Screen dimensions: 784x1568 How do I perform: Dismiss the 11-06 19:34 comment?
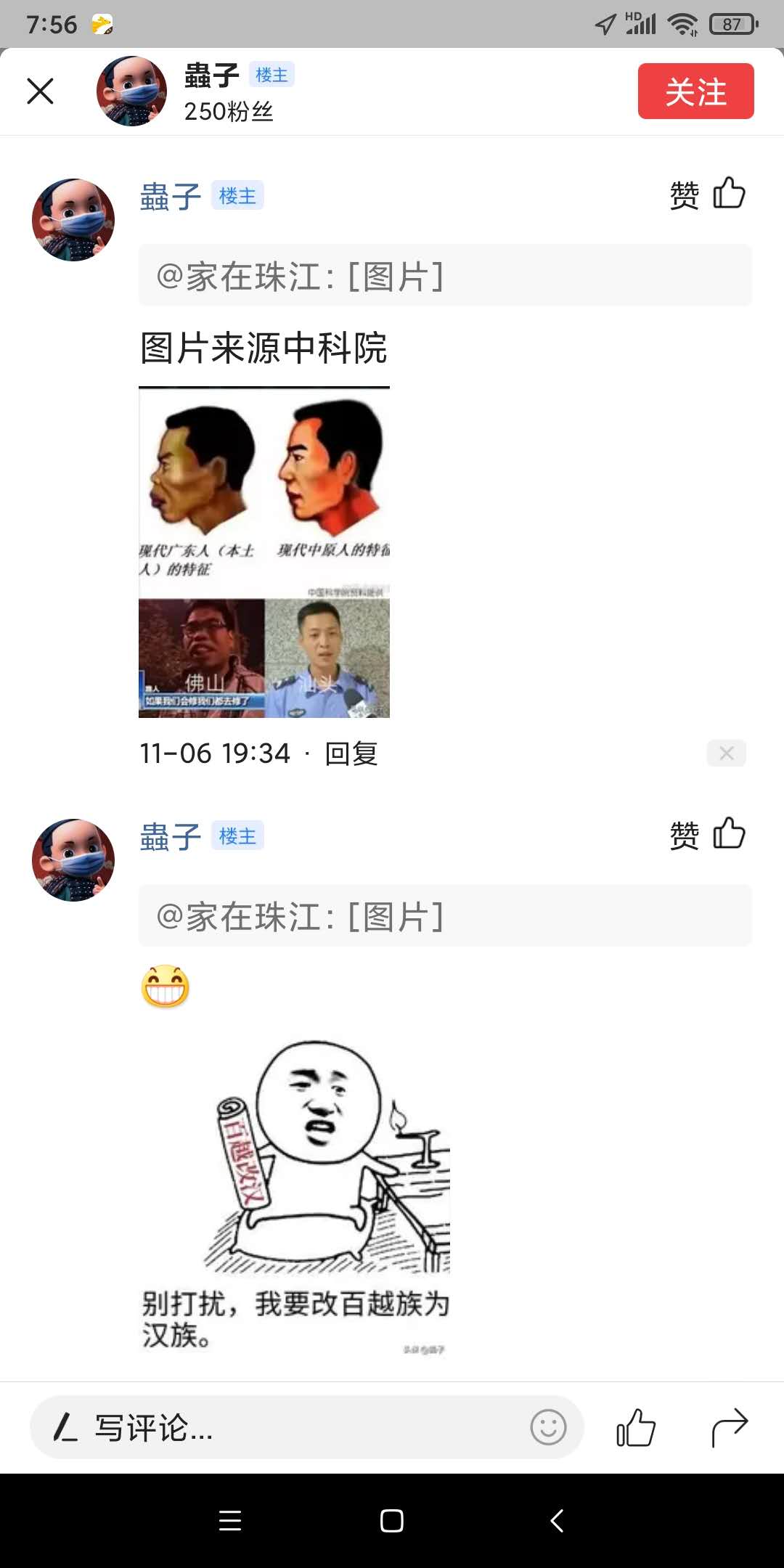click(726, 754)
